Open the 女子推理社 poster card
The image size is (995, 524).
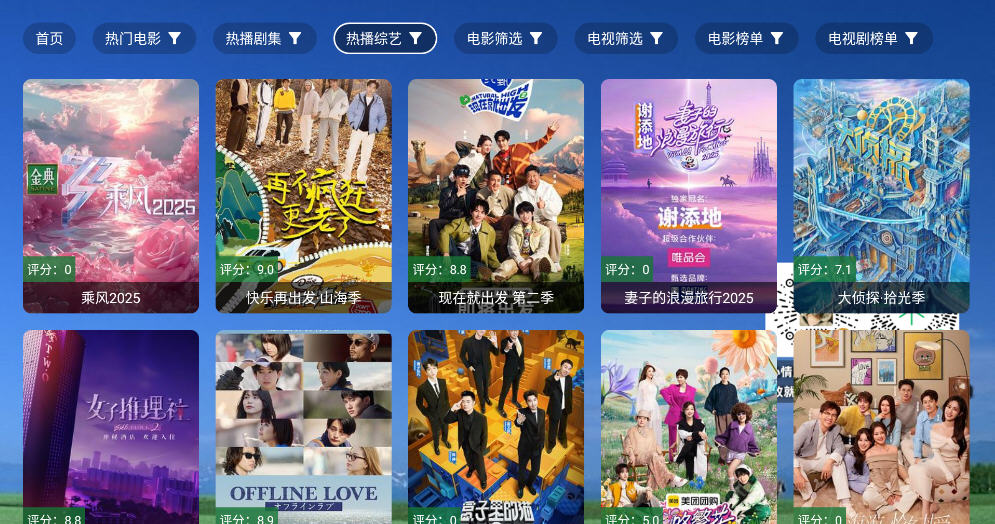(x=111, y=425)
